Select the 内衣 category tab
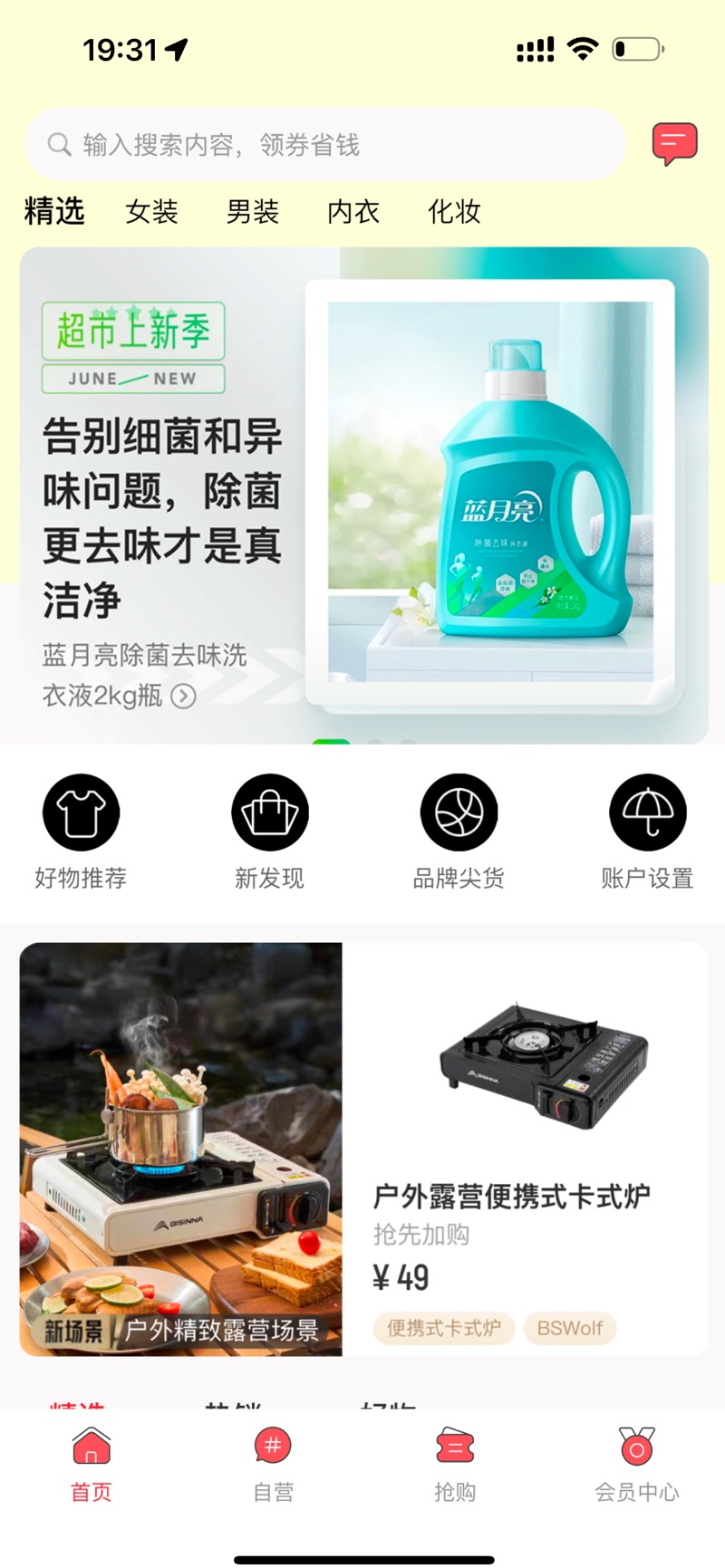 click(353, 212)
